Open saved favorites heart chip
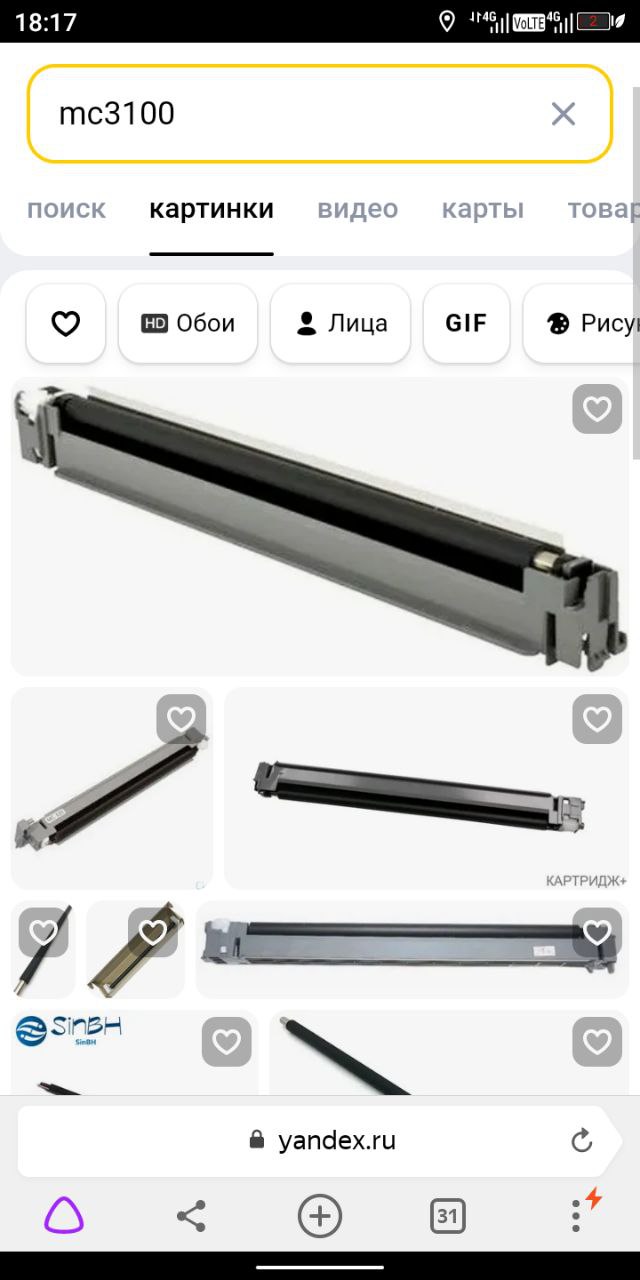This screenshot has width=640, height=1280. [66, 323]
